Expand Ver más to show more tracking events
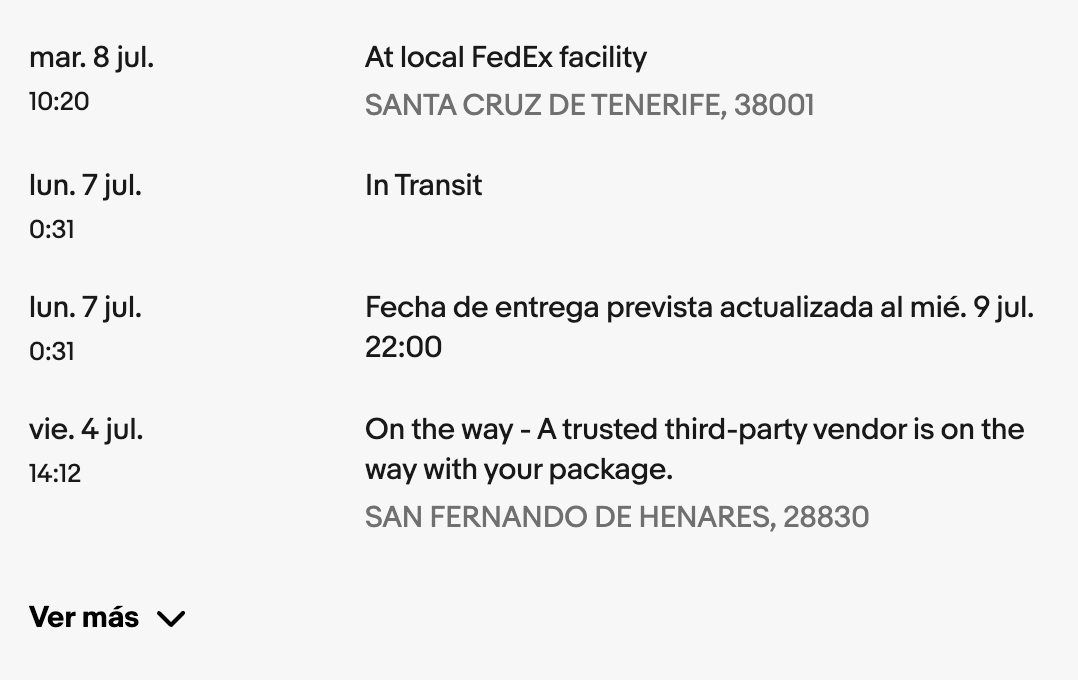Viewport: 1078px width, 680px height. coord(106,618)
